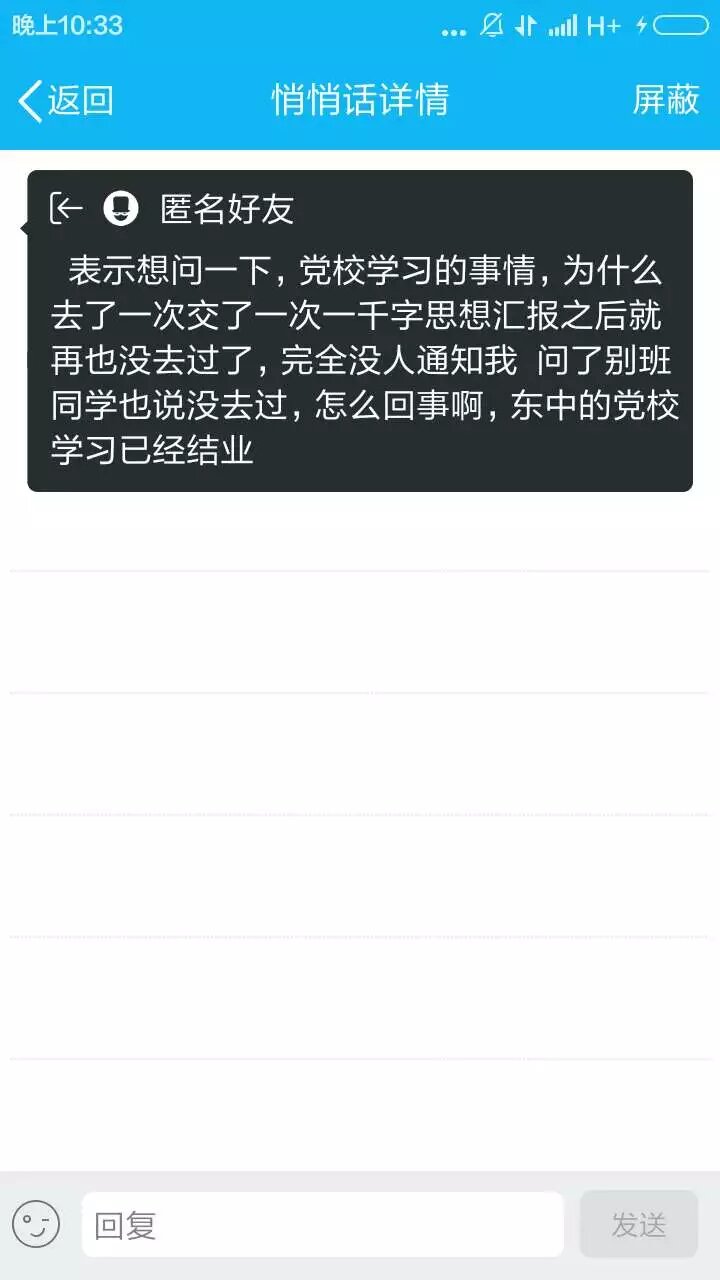Image resolution: width=720 pixels, height=1280 pixels.
Task: Tap the 匿名好友 anonymous friend avatar
Action: click(x=121, y=208)
